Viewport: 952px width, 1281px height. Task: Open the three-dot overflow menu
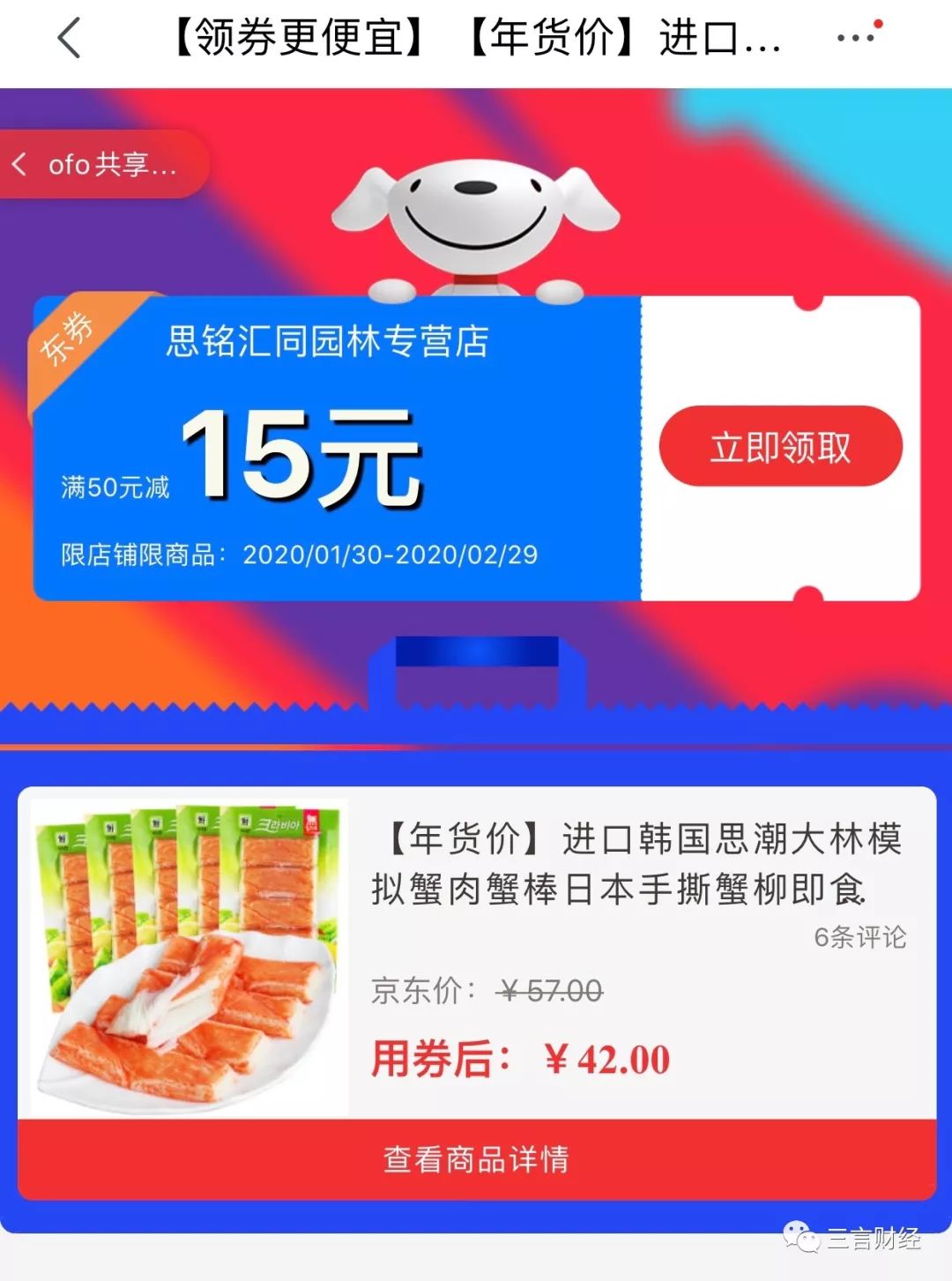pyautogui.click(x=857, y=38)
